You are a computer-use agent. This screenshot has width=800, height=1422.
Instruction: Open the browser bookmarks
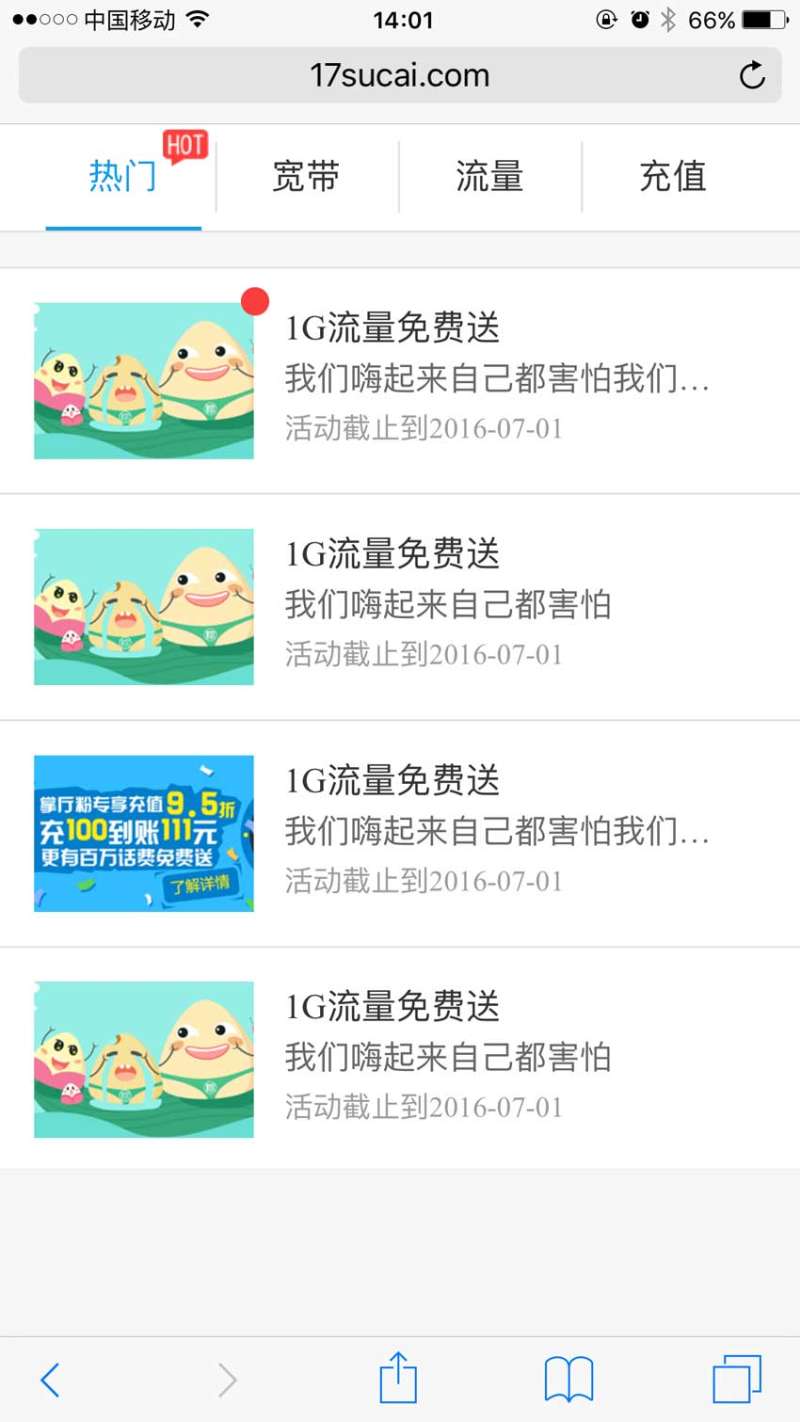pos(568,1380)
